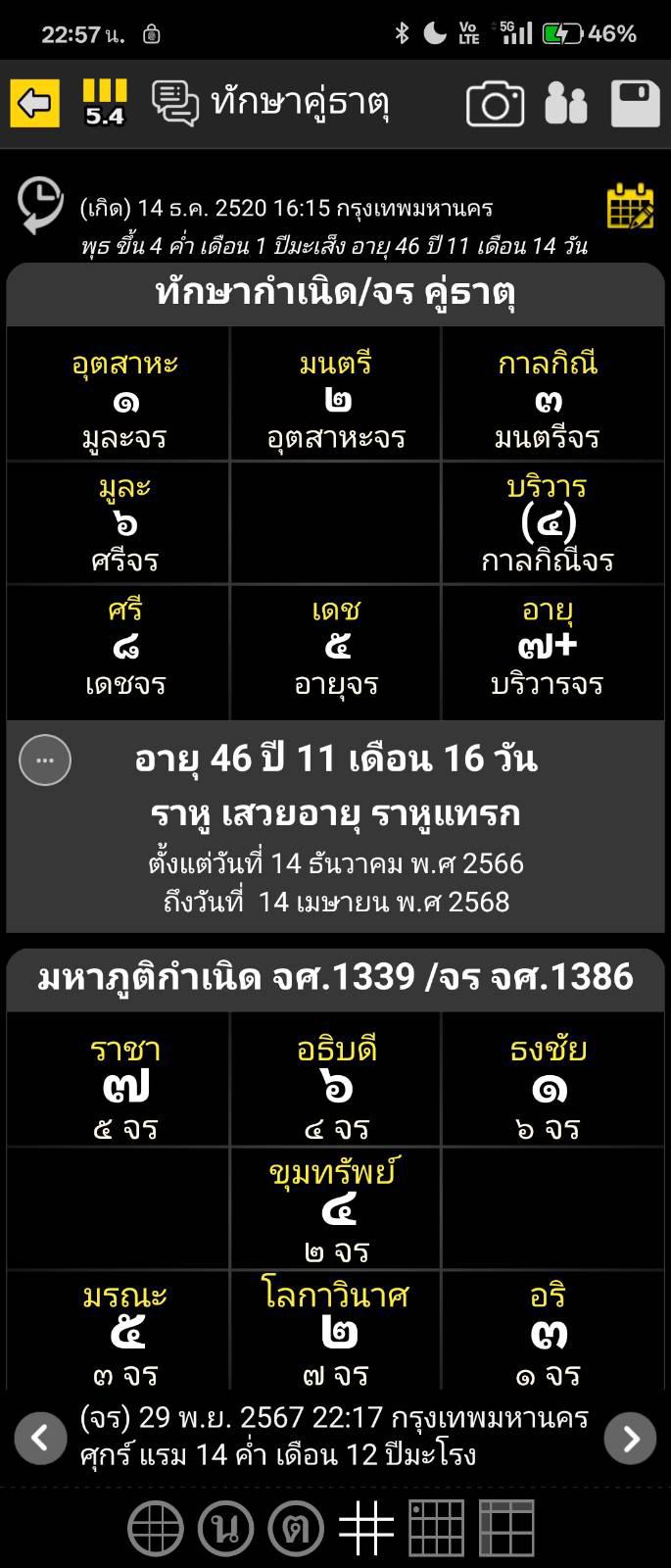Select the hash grid chart icon
The image size is (671, 1568).
[x=366, y=1528]
